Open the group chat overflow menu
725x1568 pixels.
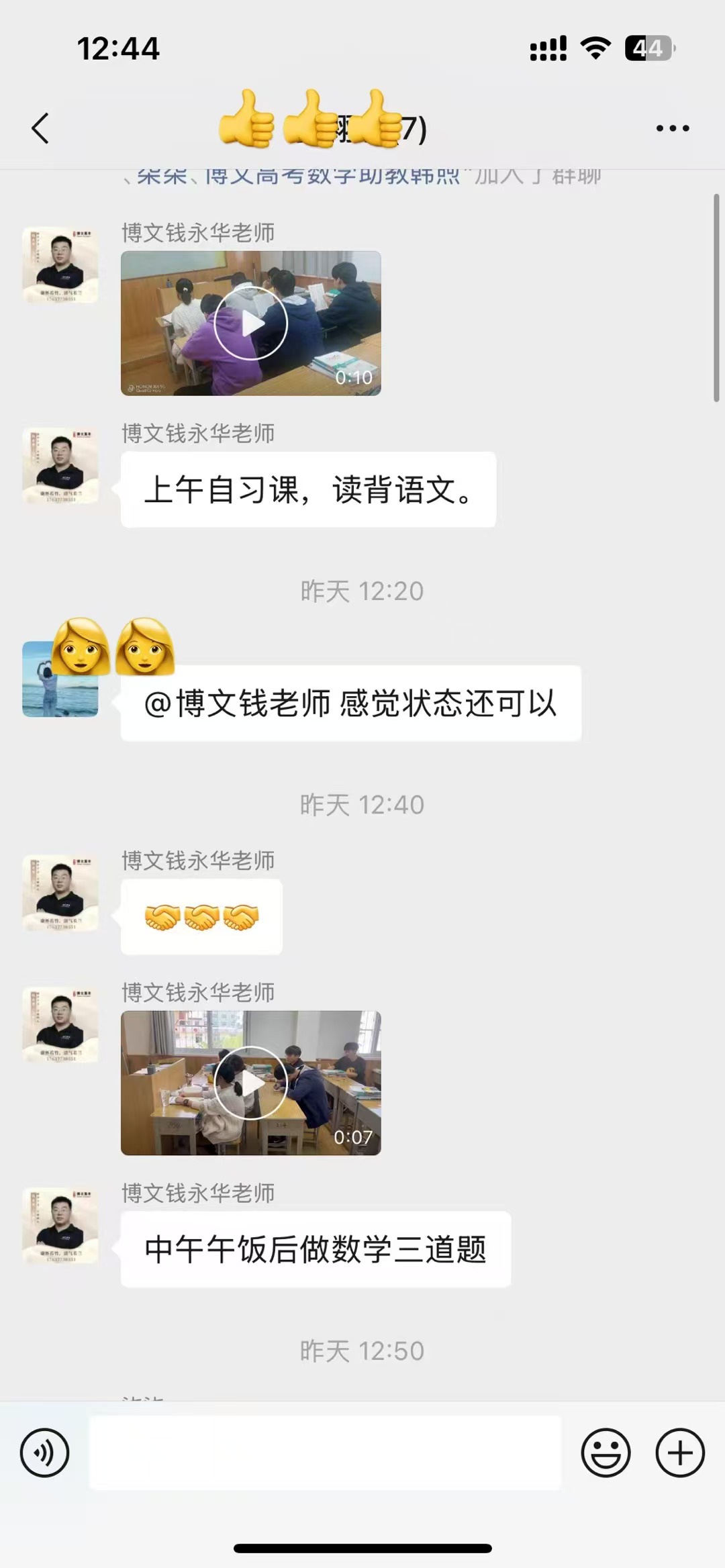(x=673, y=128)
